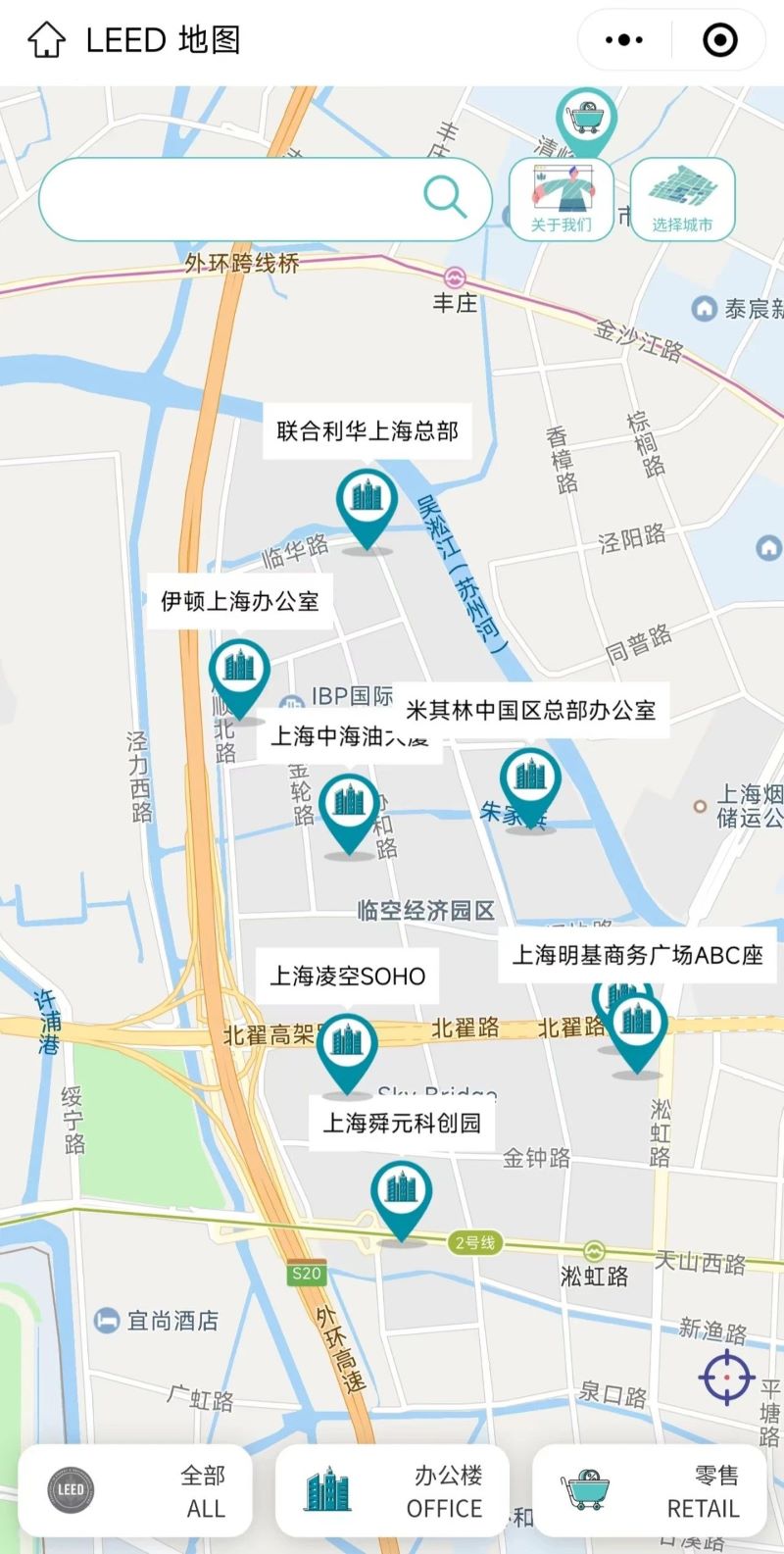Close the mini program
Screen dimensions: 784x1554
(x=720, y=40)
